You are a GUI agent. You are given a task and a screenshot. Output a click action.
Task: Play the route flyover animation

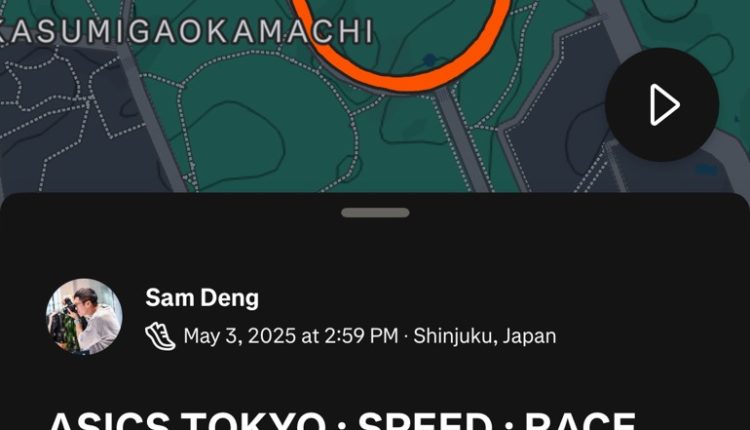point(662,104)
